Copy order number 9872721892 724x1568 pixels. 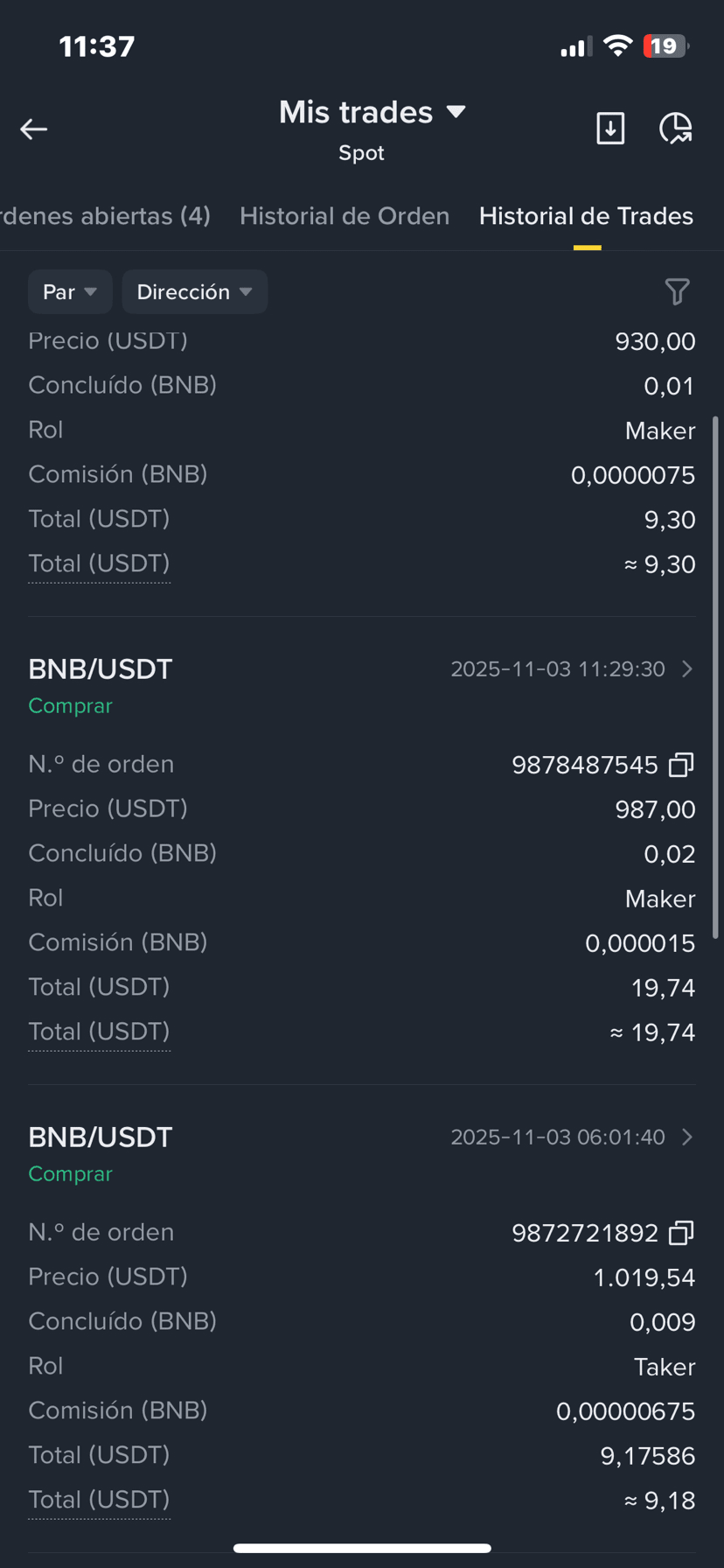pos(681,1234)
